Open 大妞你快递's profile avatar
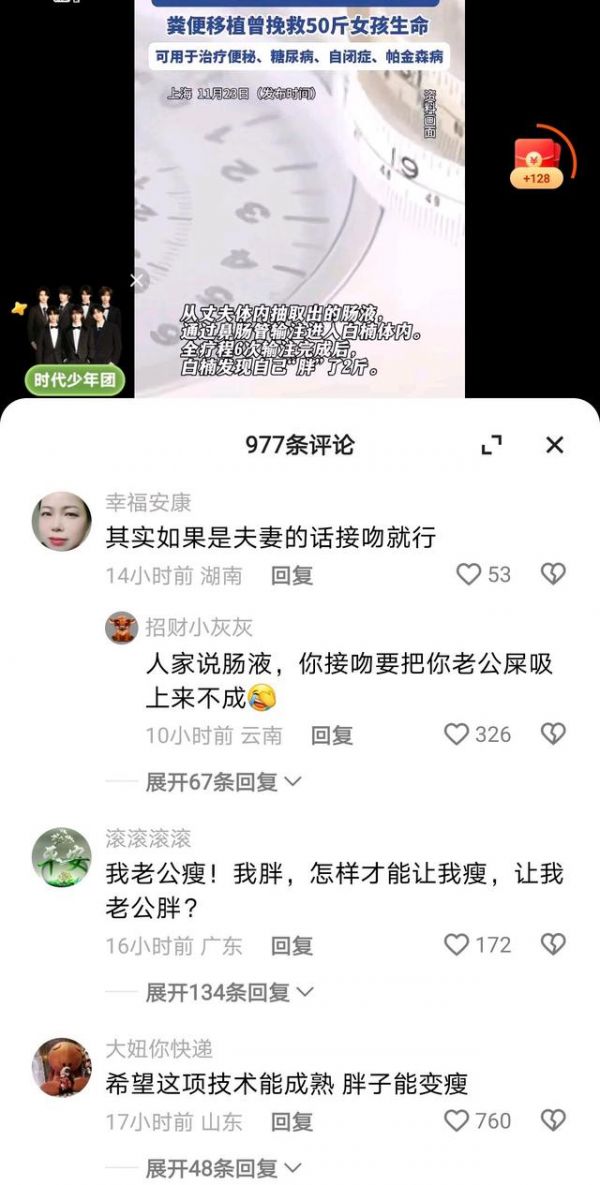600x1185 pixels. pos(62,1067)
